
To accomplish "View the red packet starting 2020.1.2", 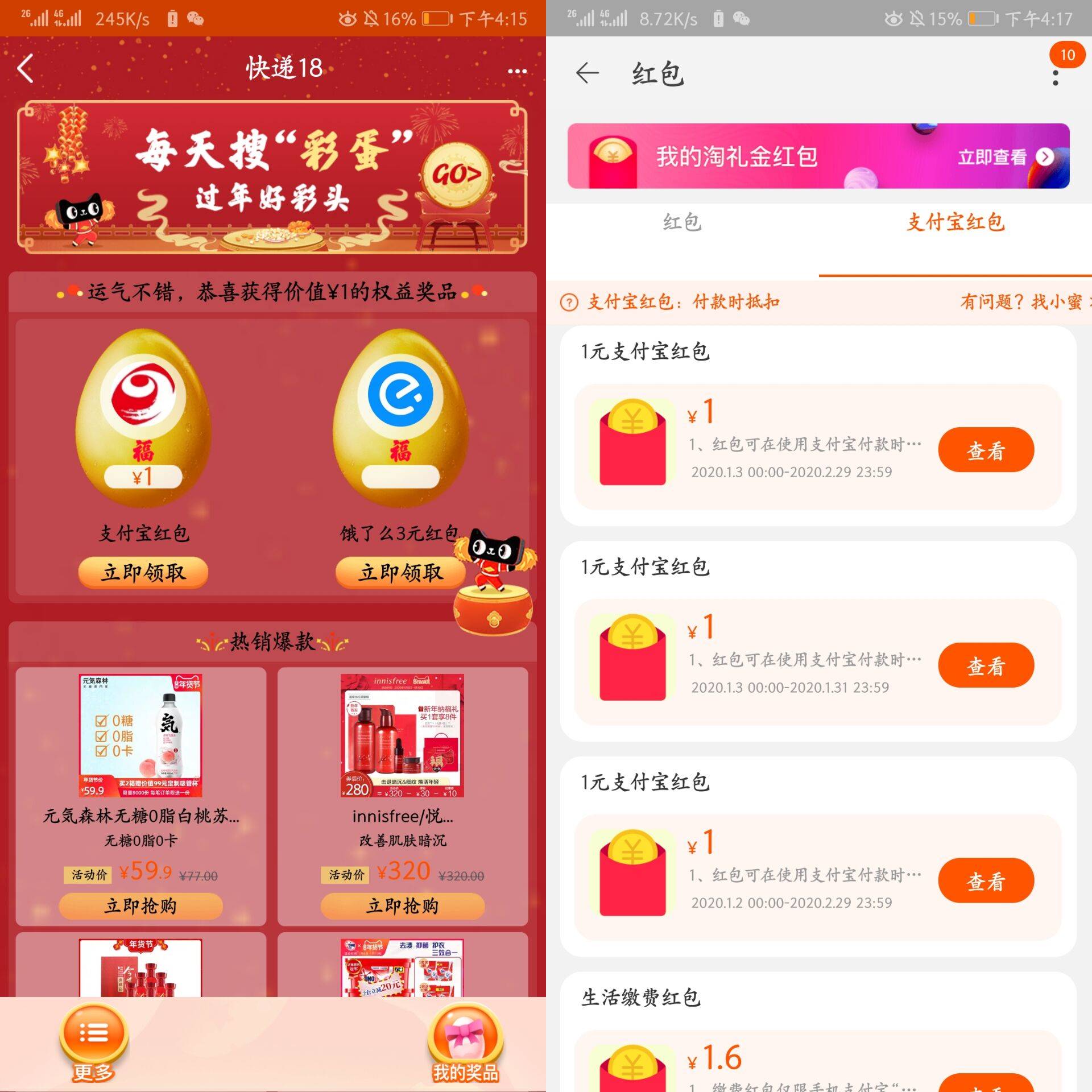I will [x=986, y=880].
